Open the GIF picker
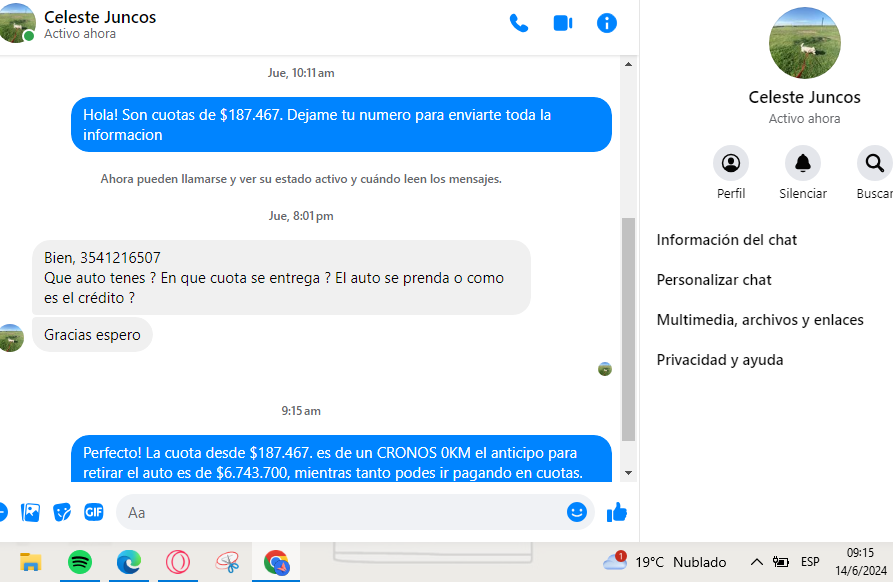 [94, 512]
